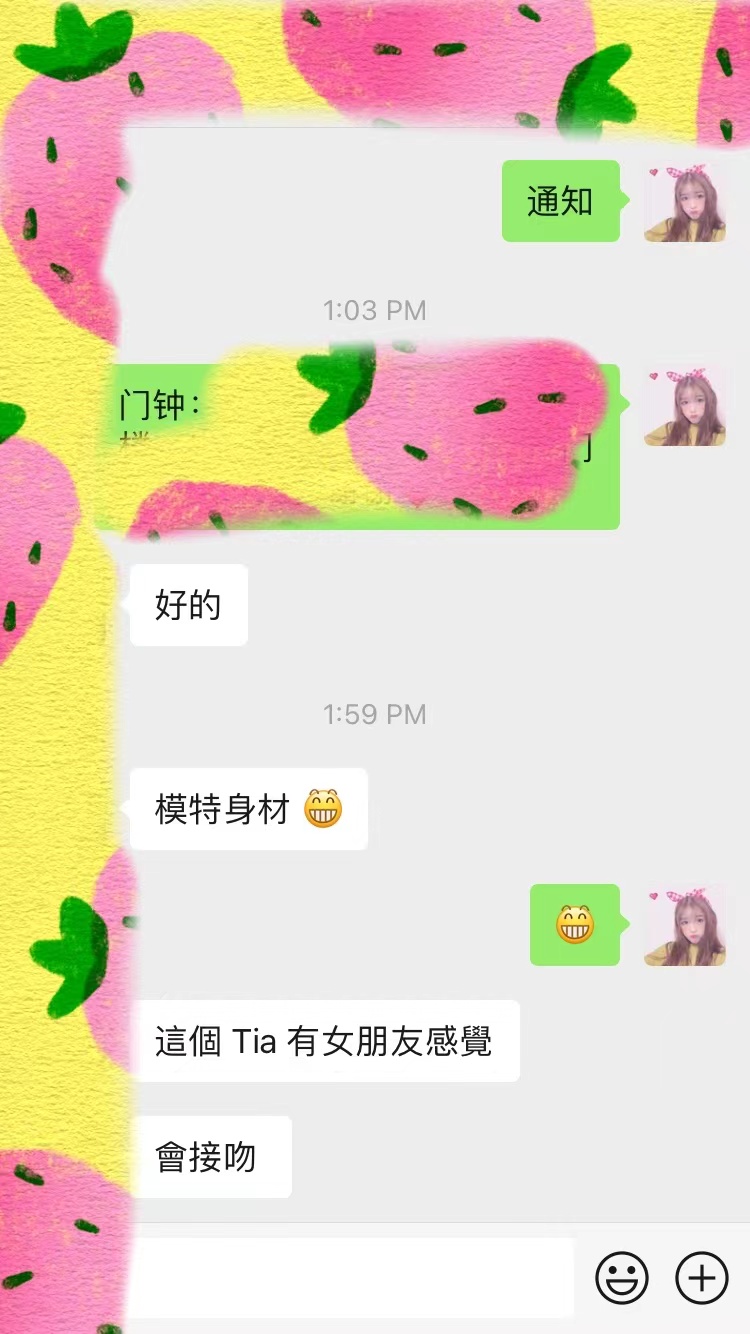The height and width of the screenshot is (1334, 750).
Task: Open the plus attachments menu
Action: click(702, 1278)
